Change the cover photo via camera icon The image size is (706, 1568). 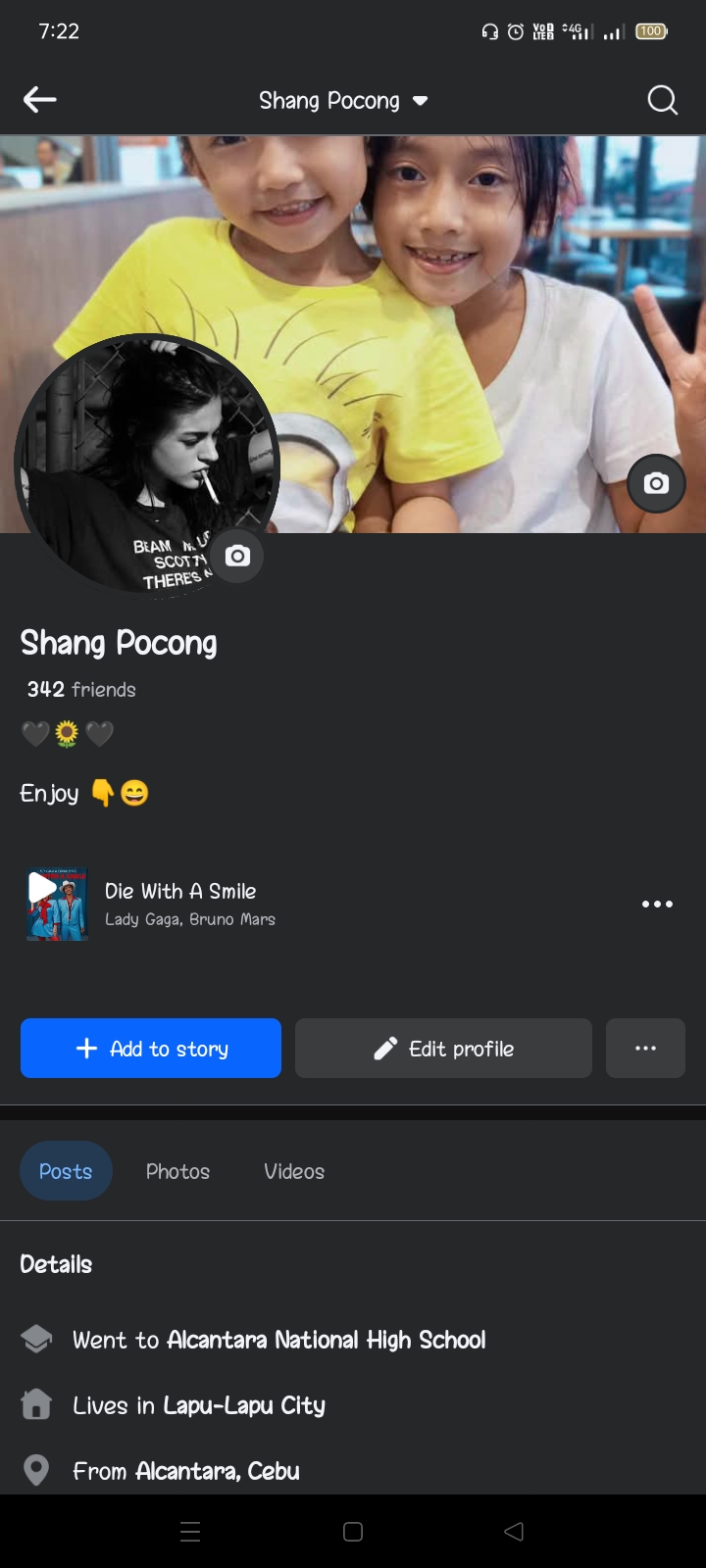click(x=656, y=483)
